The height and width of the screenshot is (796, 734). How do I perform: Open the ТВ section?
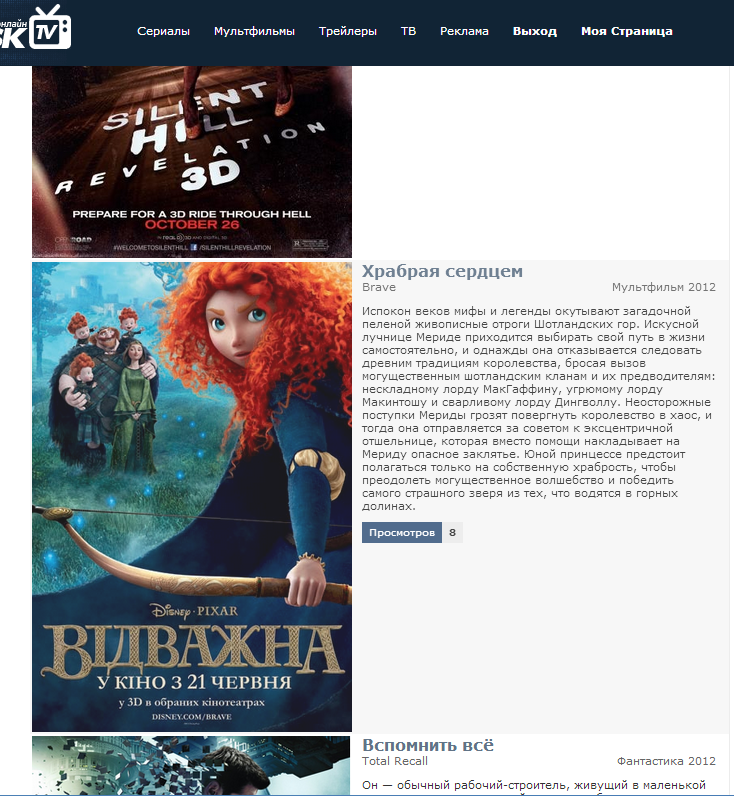tap(408, 31)
